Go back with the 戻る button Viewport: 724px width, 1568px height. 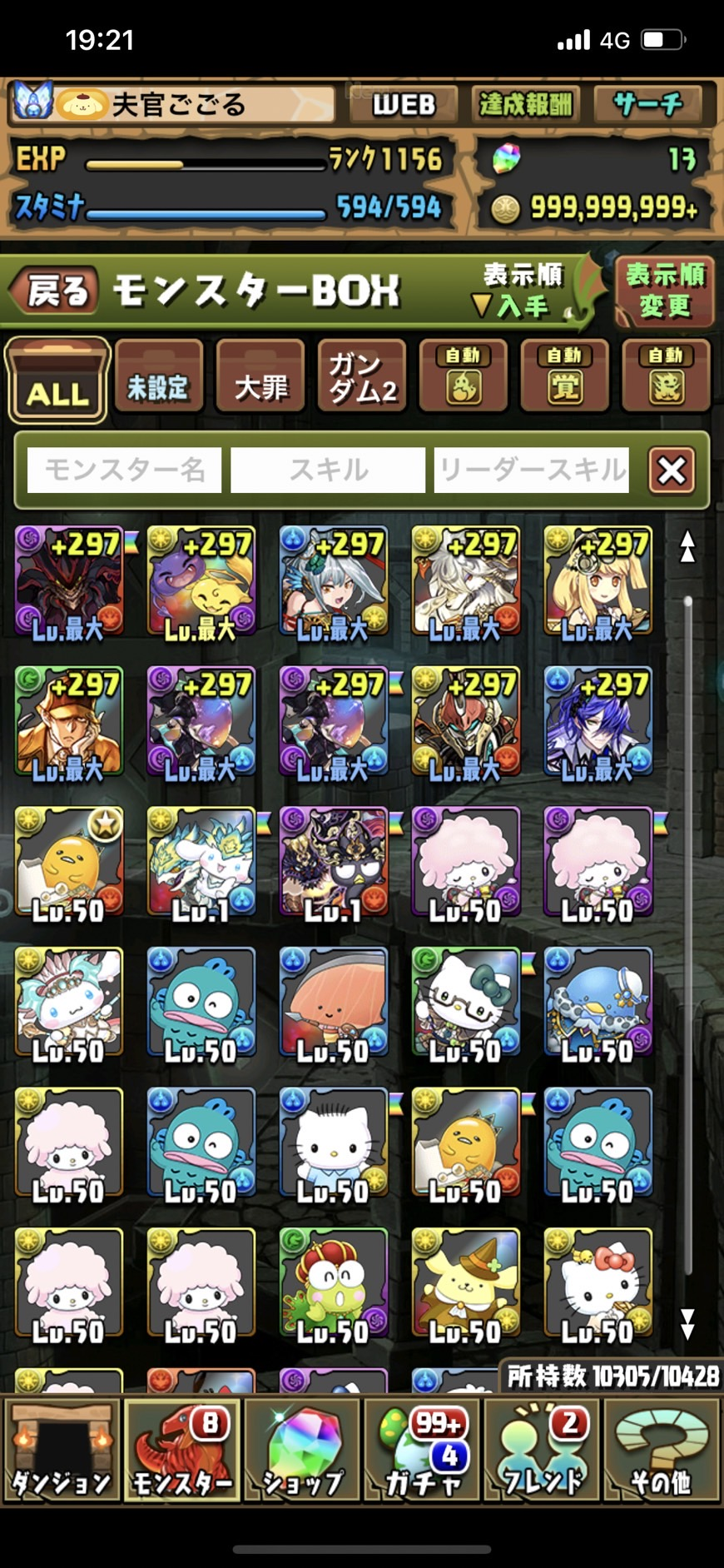(x=55, y=291)
